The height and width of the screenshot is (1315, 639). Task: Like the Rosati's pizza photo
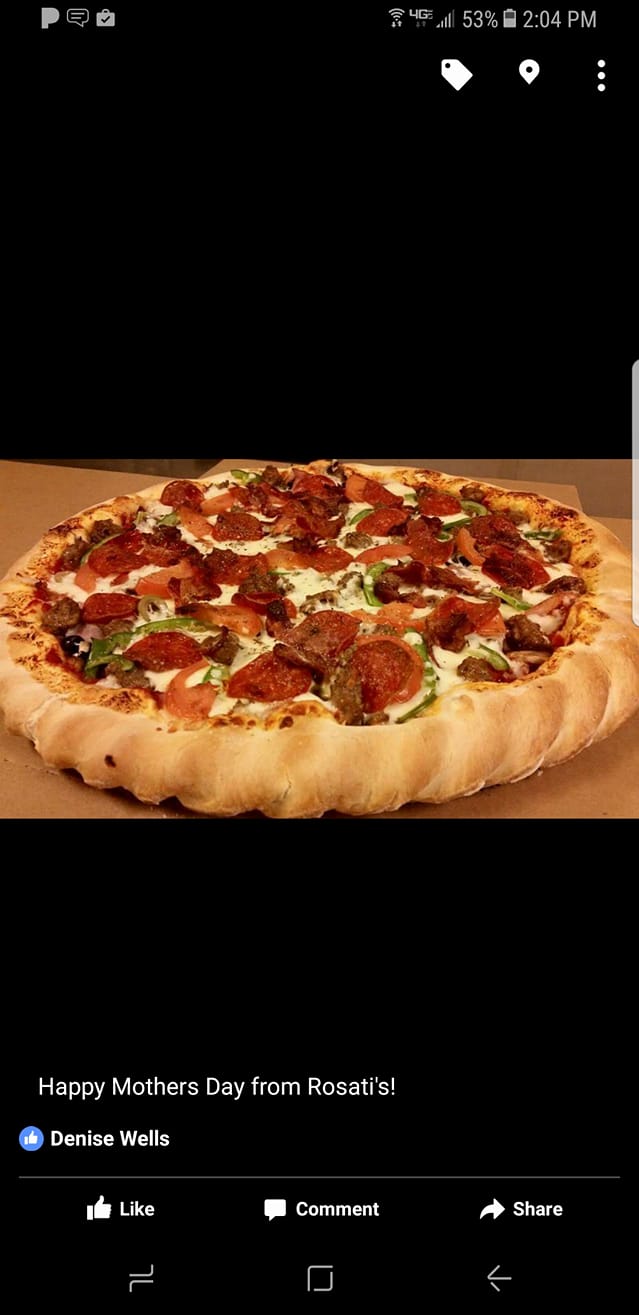click(120, 1208)
